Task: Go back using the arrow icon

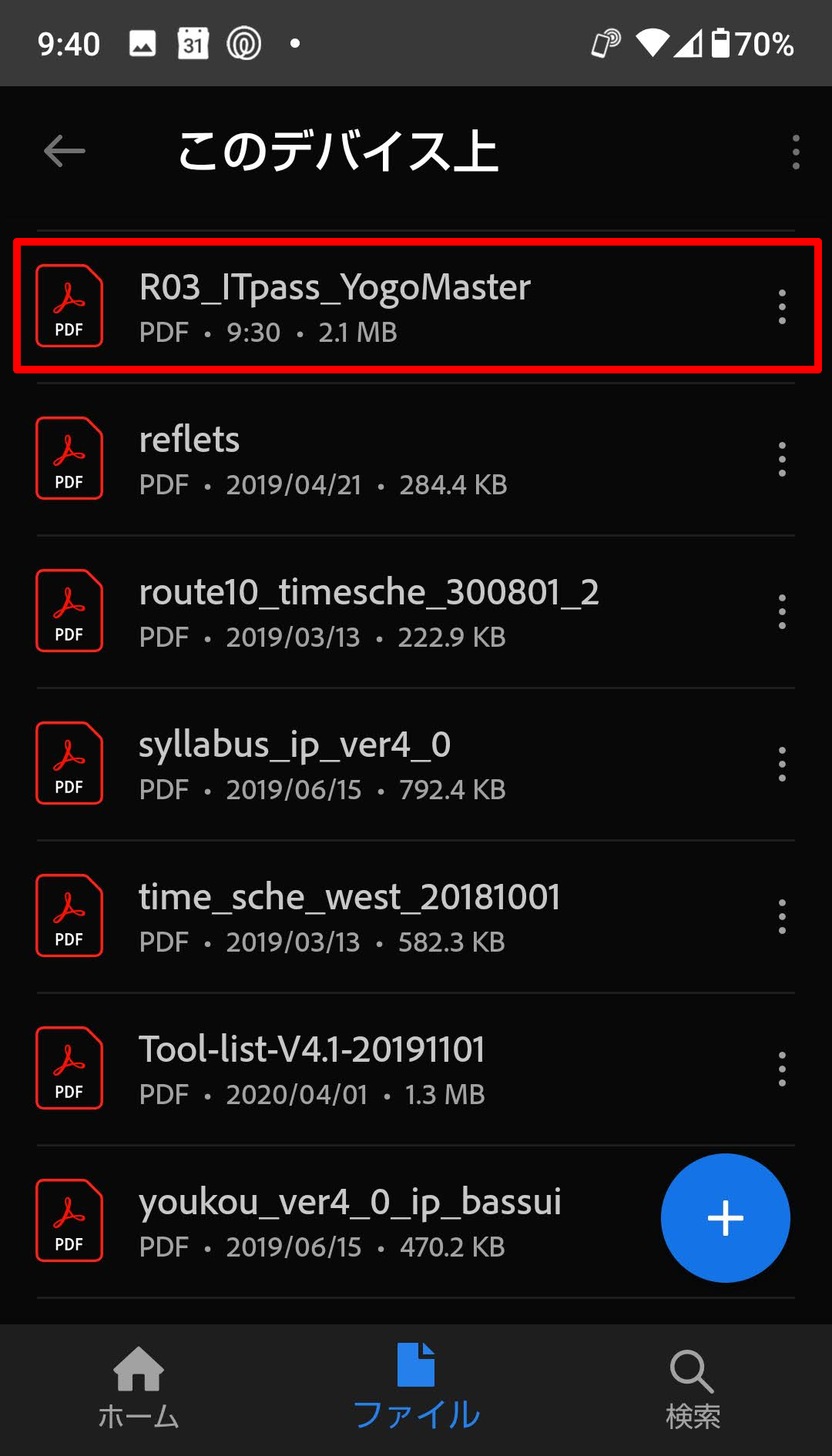Action: (65, 151)
